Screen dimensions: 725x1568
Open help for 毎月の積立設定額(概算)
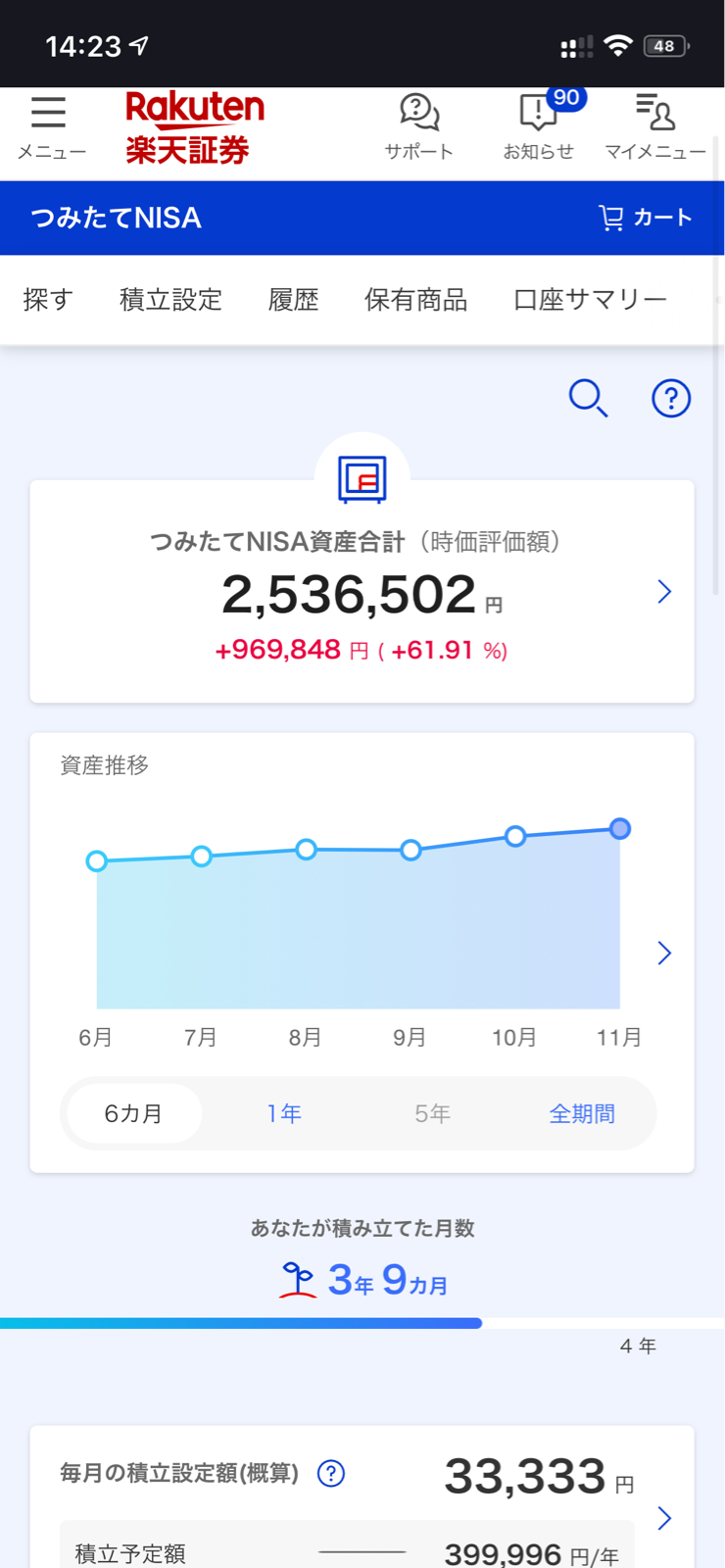331,1473
